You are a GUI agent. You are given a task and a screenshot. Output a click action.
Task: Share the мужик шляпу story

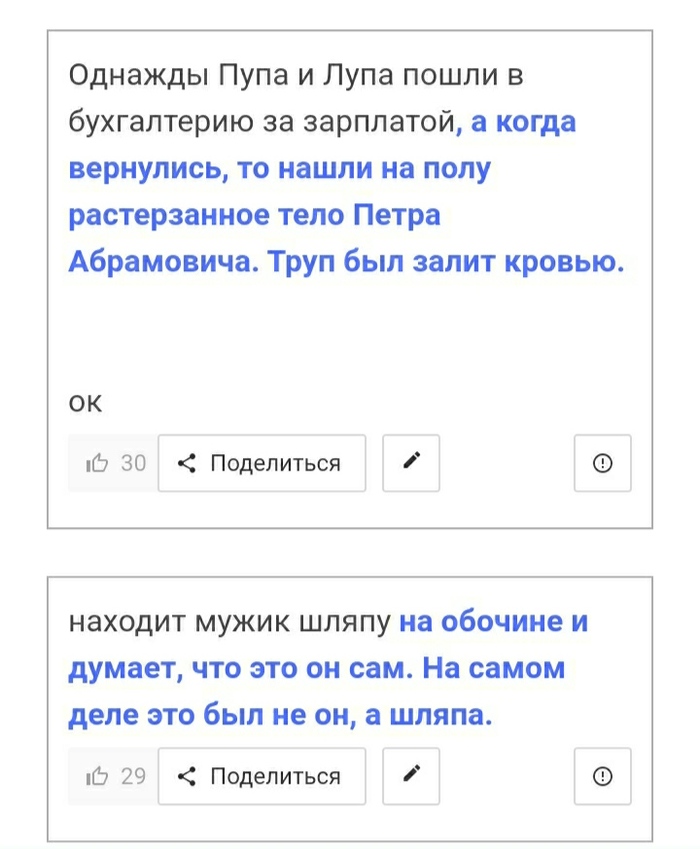click(262, 776)
